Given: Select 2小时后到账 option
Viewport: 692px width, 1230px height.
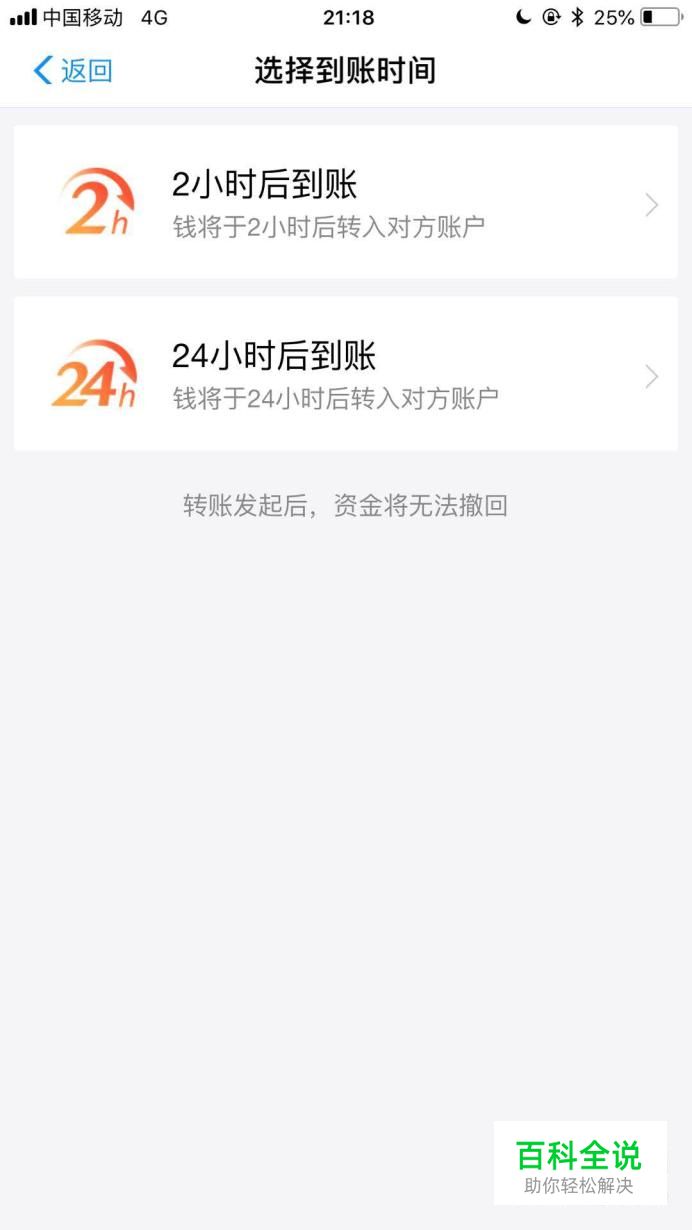Looking at the screenshot, I should point(346,202).
